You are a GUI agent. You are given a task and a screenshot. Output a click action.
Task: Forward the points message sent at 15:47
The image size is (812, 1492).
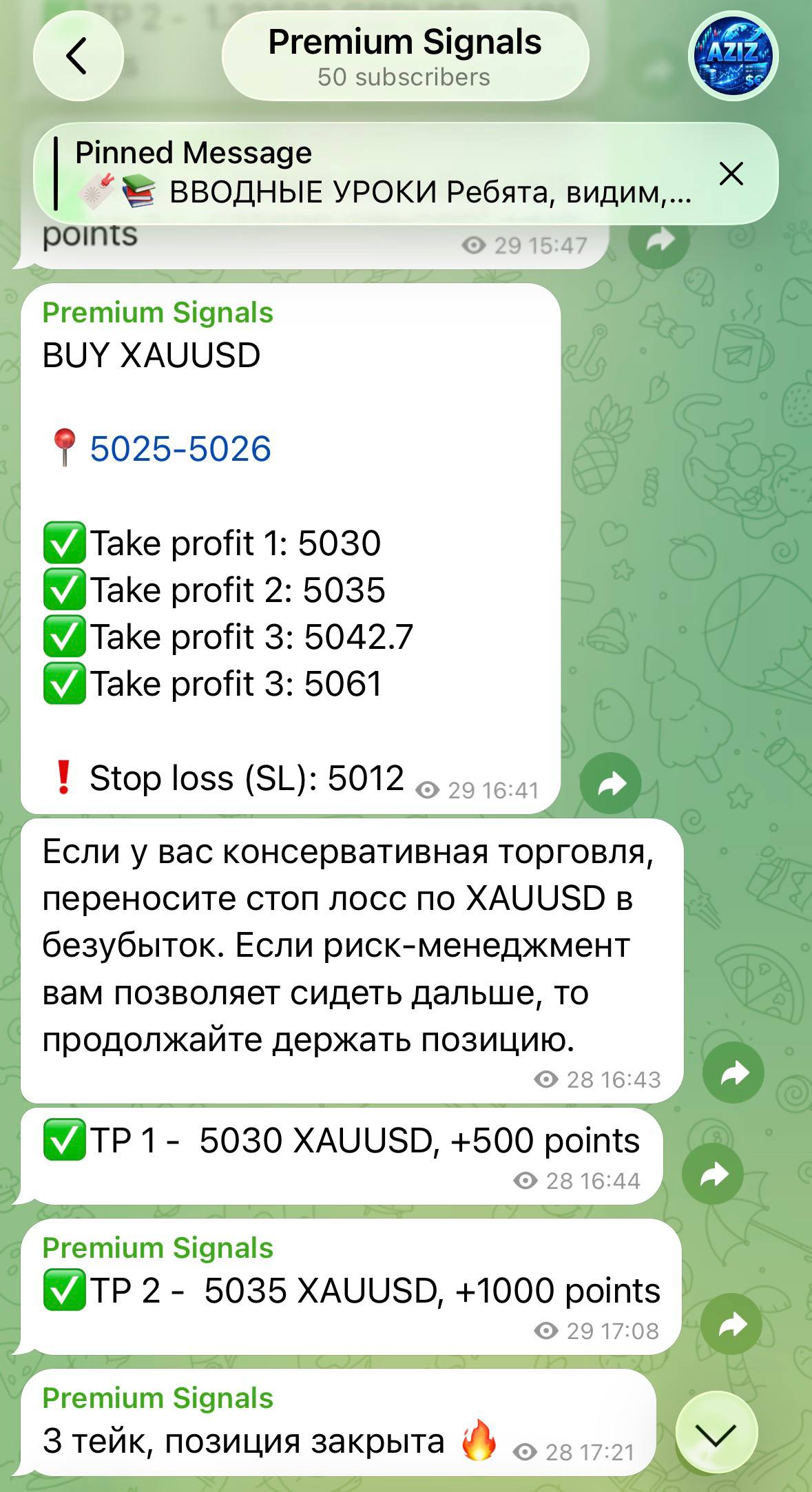[659, 240]
